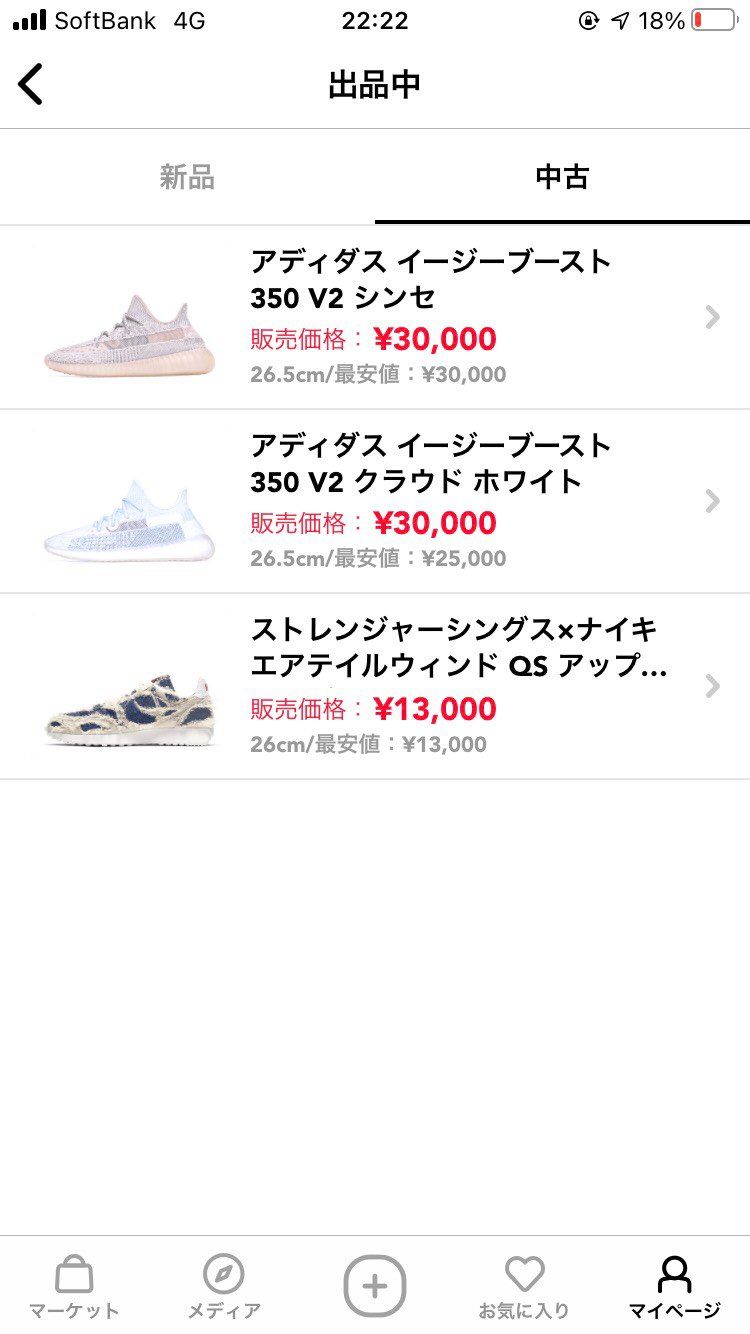This screenshot has height=1334, width=750.
Task: Open the Yeezy 350 V2 シンセ listing row
Action: click(375, 317)
